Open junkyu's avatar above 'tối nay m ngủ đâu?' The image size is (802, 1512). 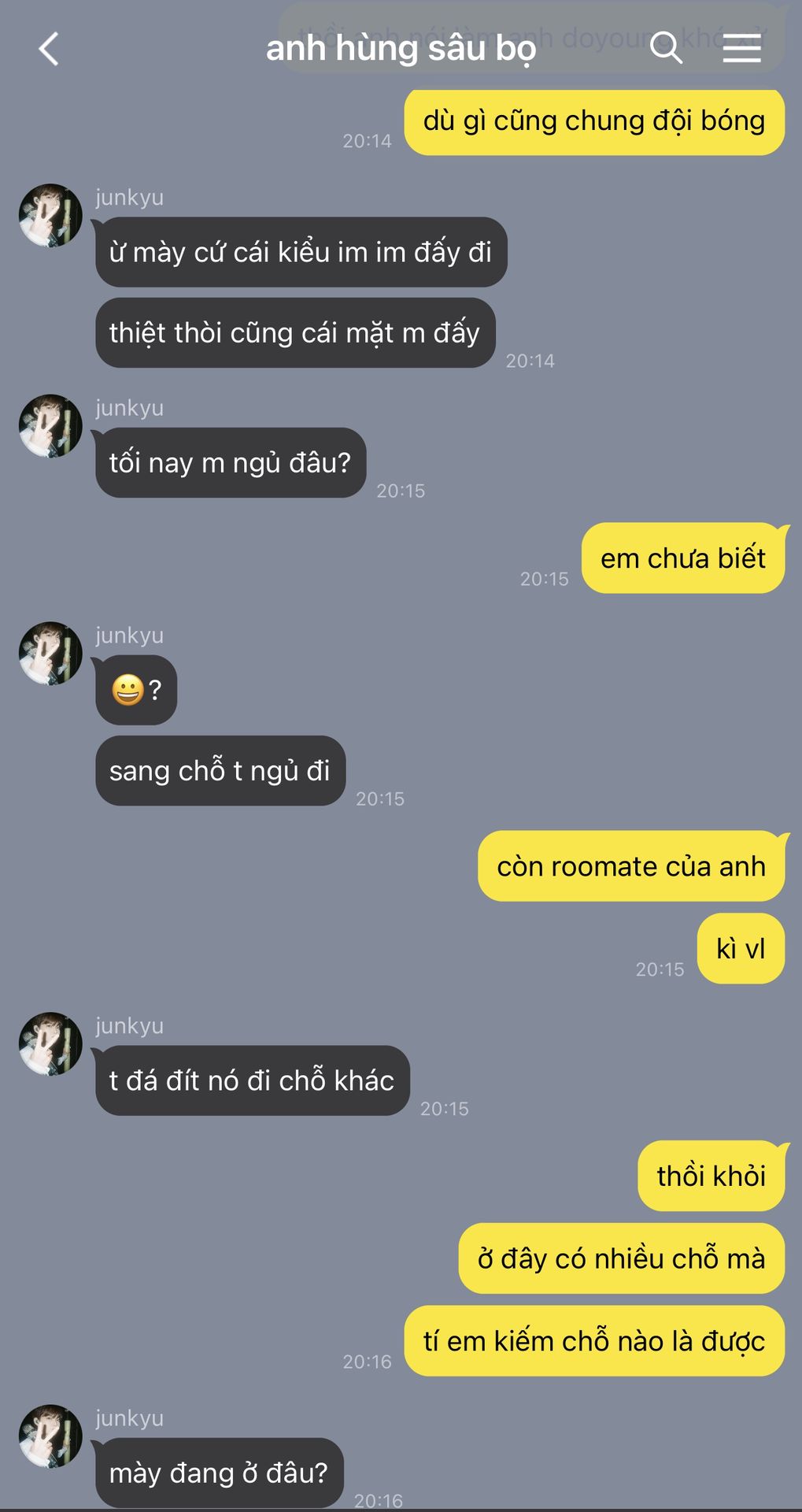click(x=50, y=426)
